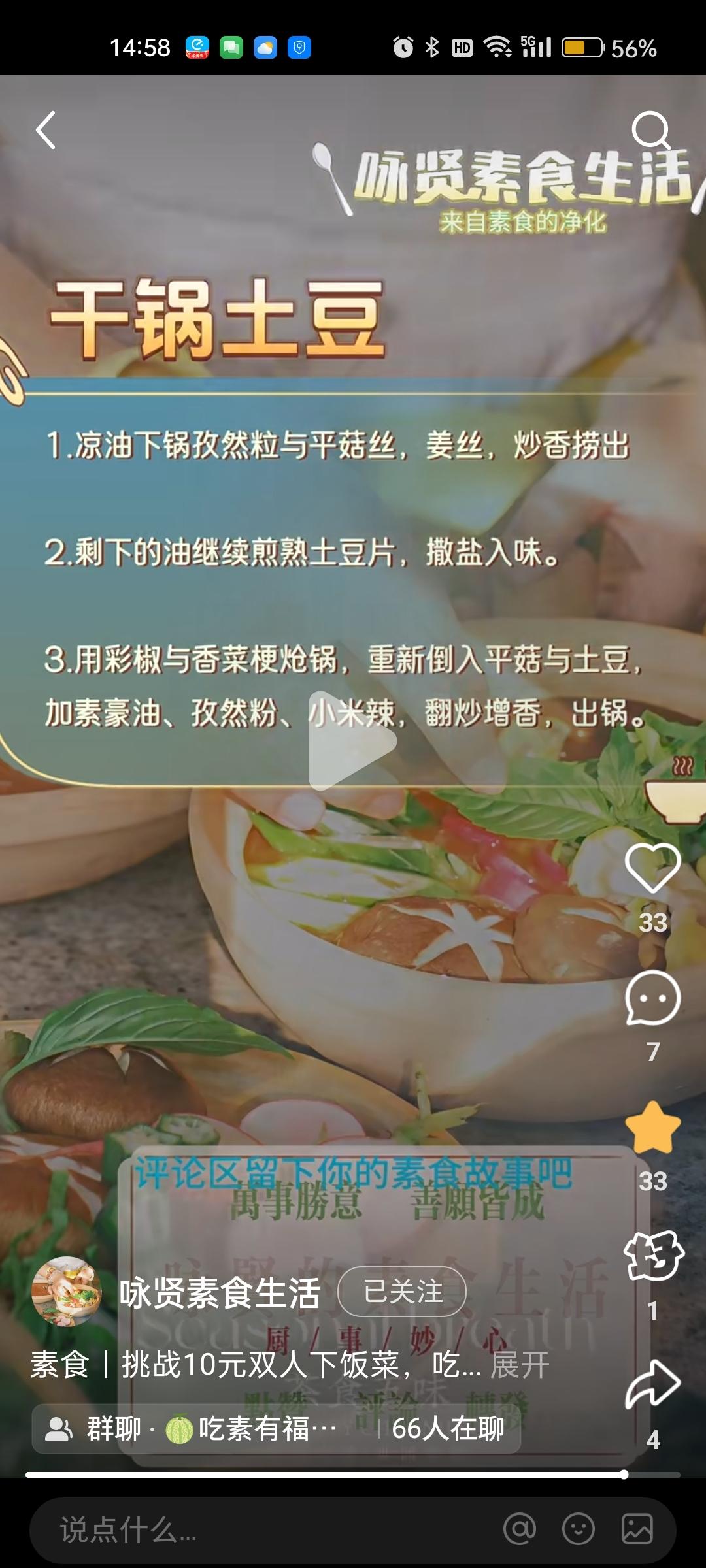The image size is (706, 1568).
Task: Tap the back arrow to exit the video
Action: click(x=44, y=129)
